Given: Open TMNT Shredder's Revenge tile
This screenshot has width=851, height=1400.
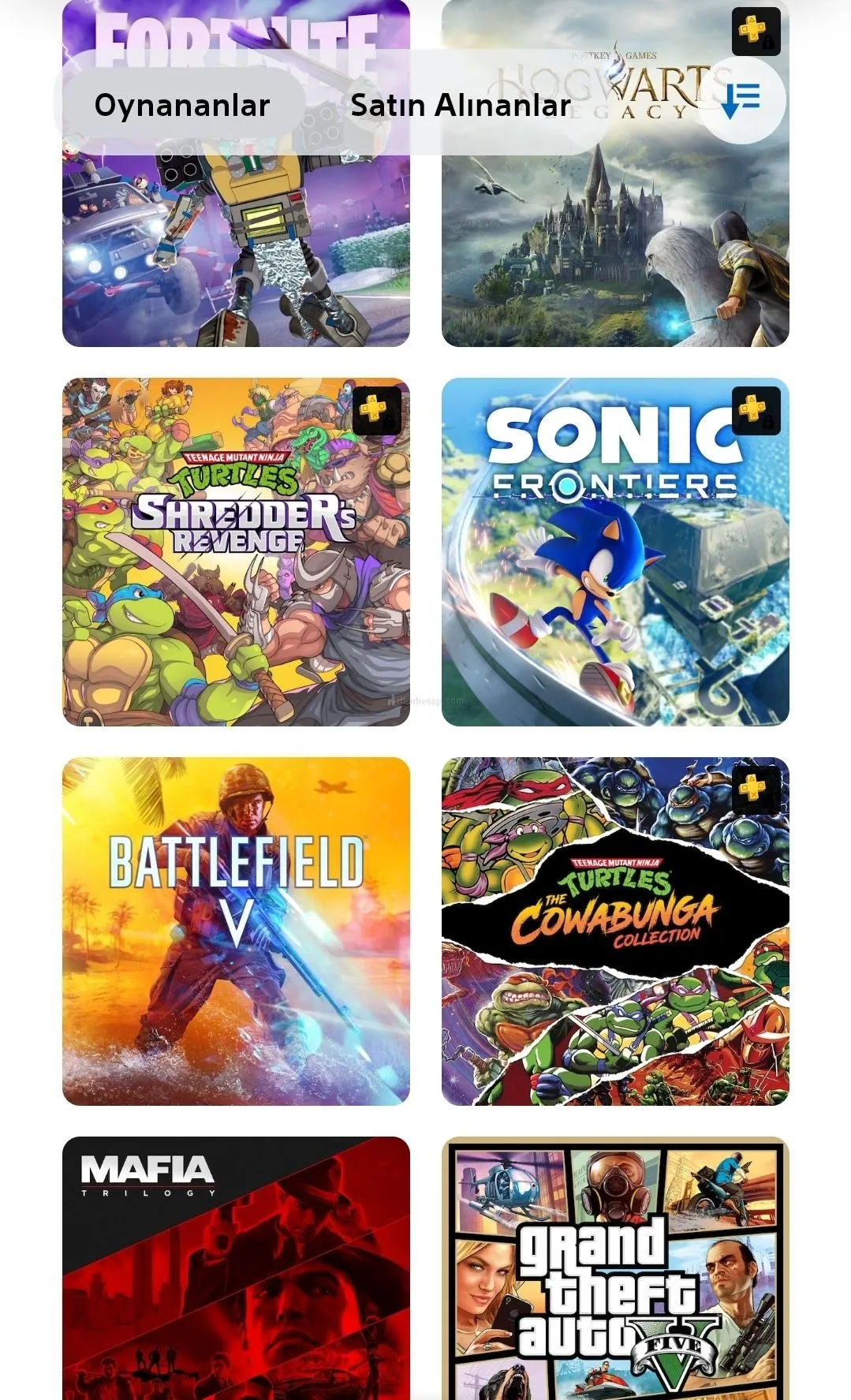Looking at the screenshot, I should click(x=236, y=552).
